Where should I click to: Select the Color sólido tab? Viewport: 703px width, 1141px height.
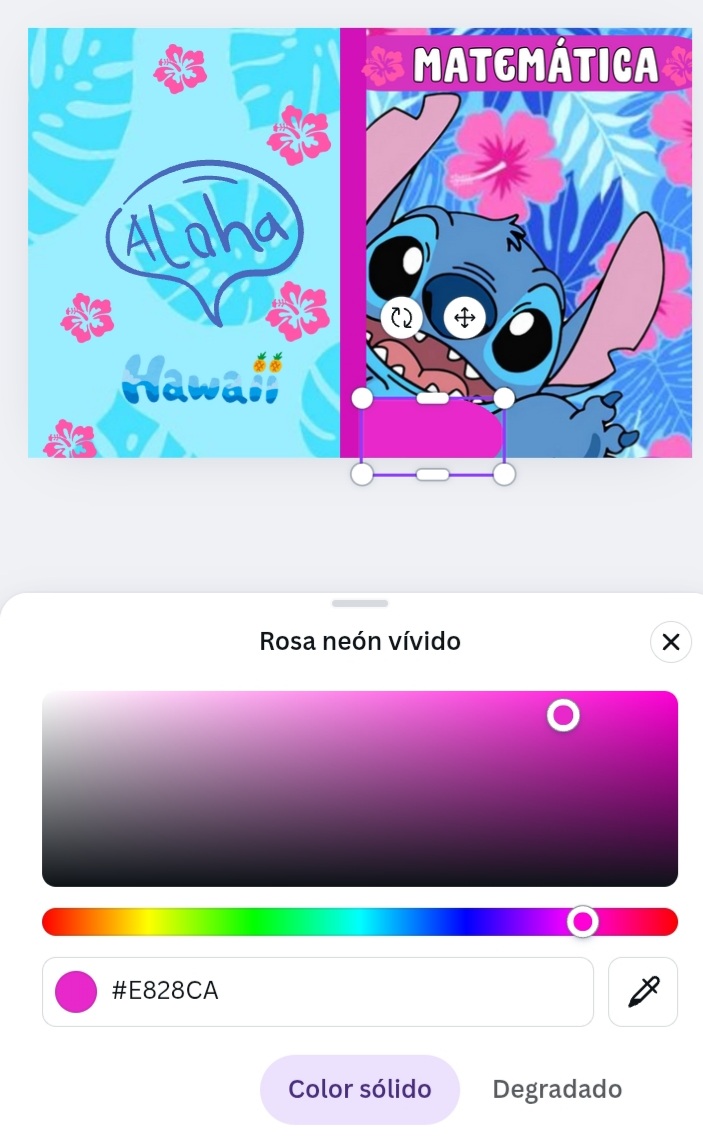359,1089
